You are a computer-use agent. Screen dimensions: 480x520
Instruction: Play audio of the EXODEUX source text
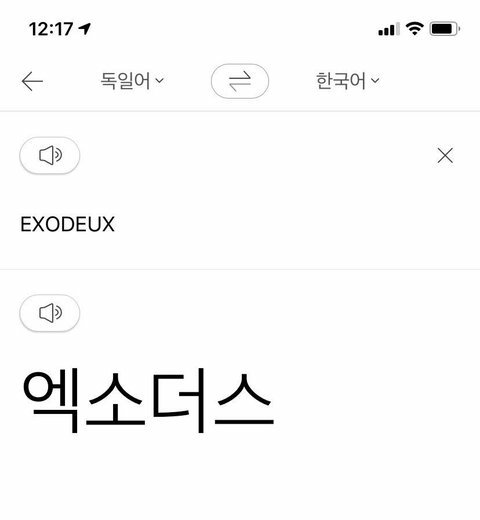50,155
